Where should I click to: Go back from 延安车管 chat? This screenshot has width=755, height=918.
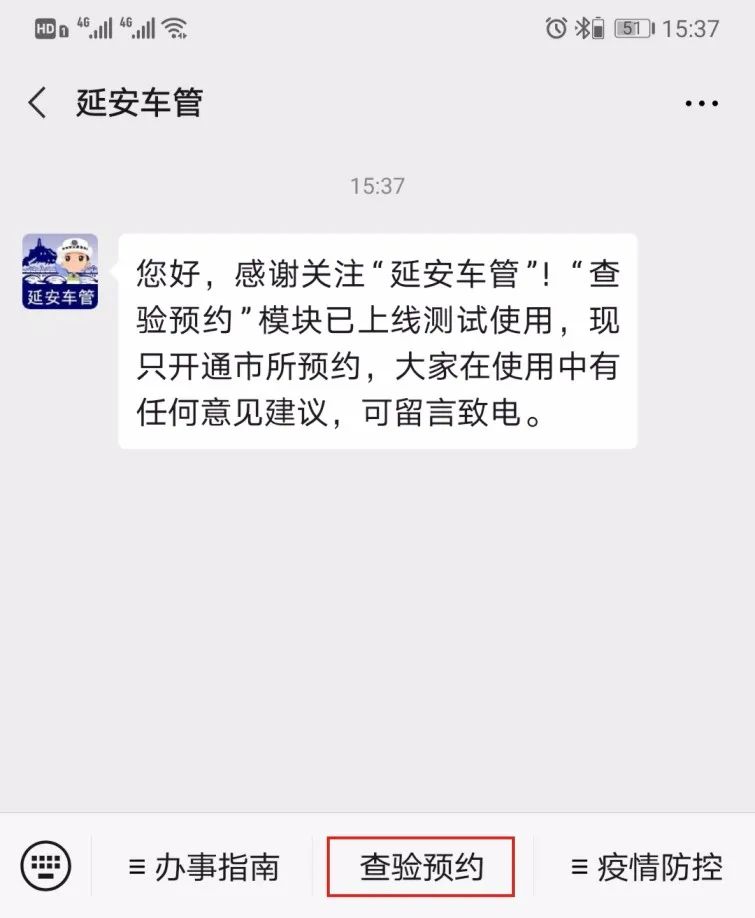38,103
